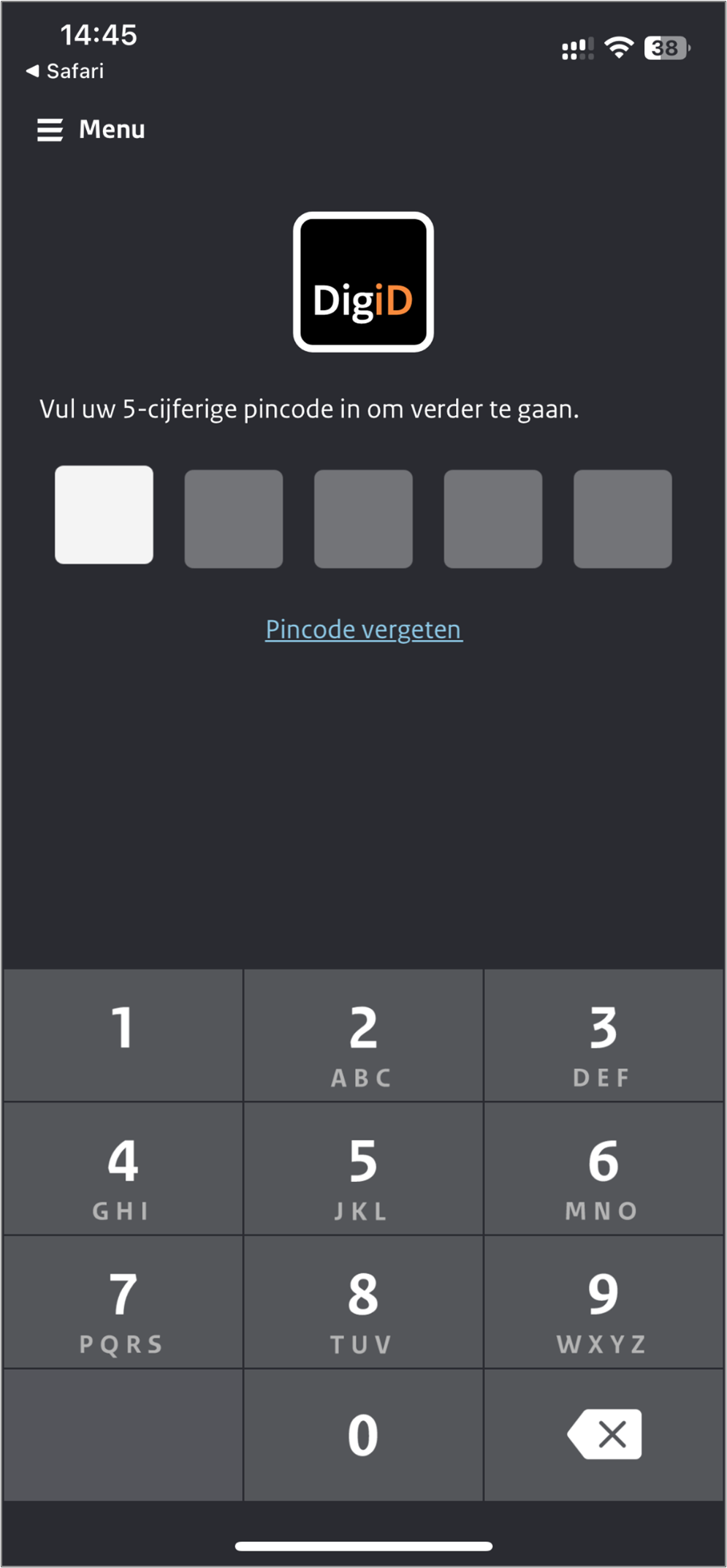Enter digit 2 on the keypad
This screenshot has height=1568, width=727.
click(x=363, y=1035)
